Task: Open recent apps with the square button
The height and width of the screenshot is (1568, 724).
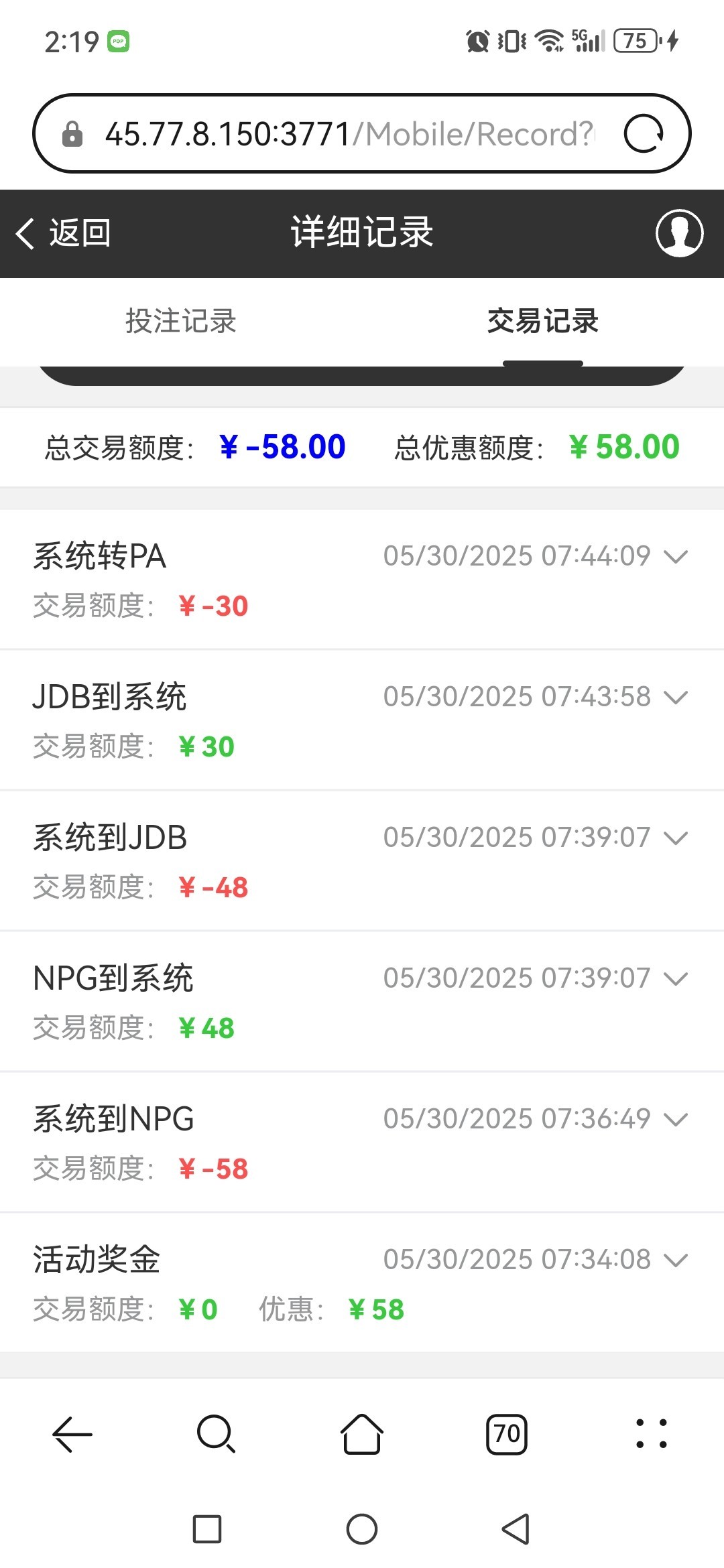Action: click(x=207, y=1529)
